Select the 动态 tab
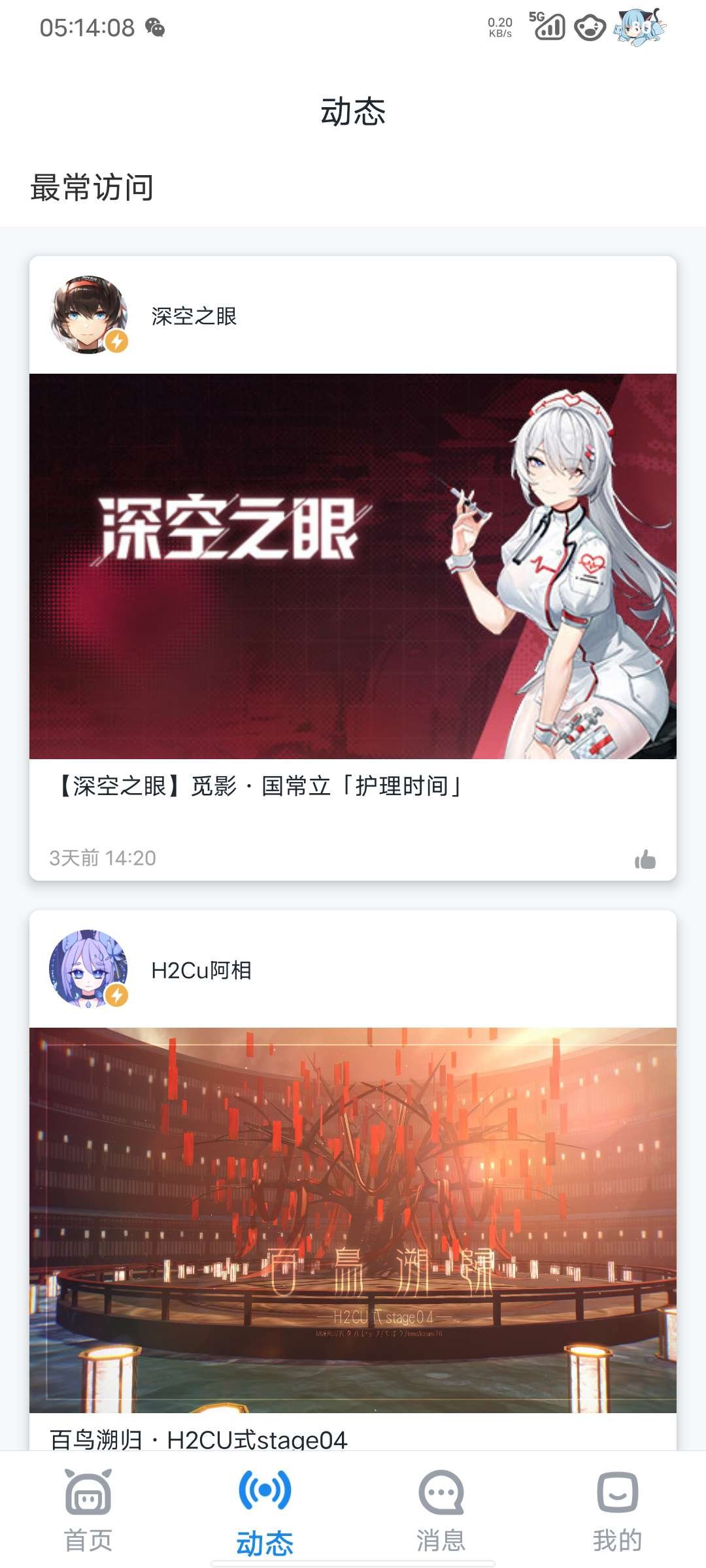 pos(265,1511)
